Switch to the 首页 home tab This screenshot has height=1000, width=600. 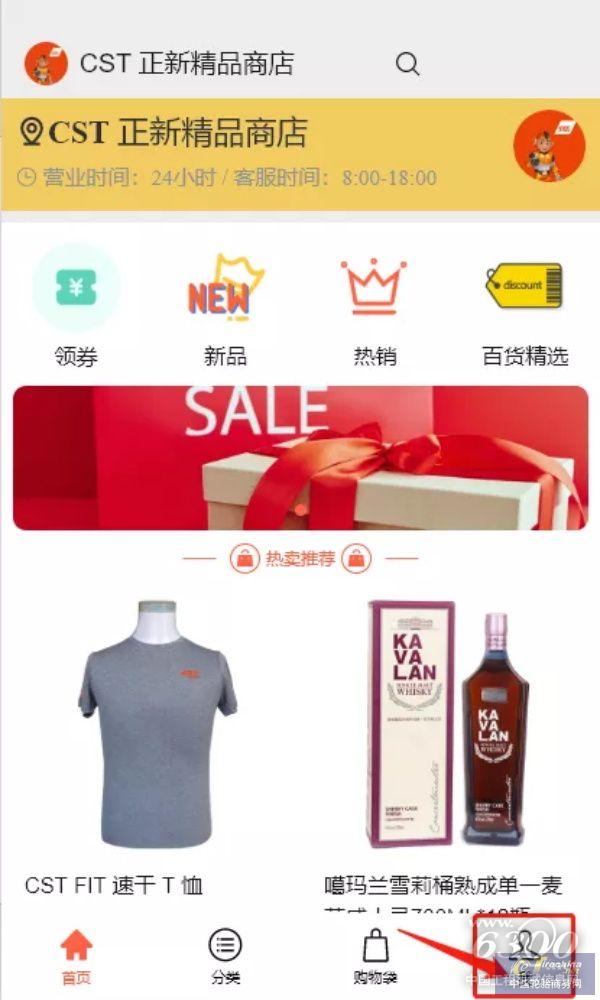(x=76, y=957)
